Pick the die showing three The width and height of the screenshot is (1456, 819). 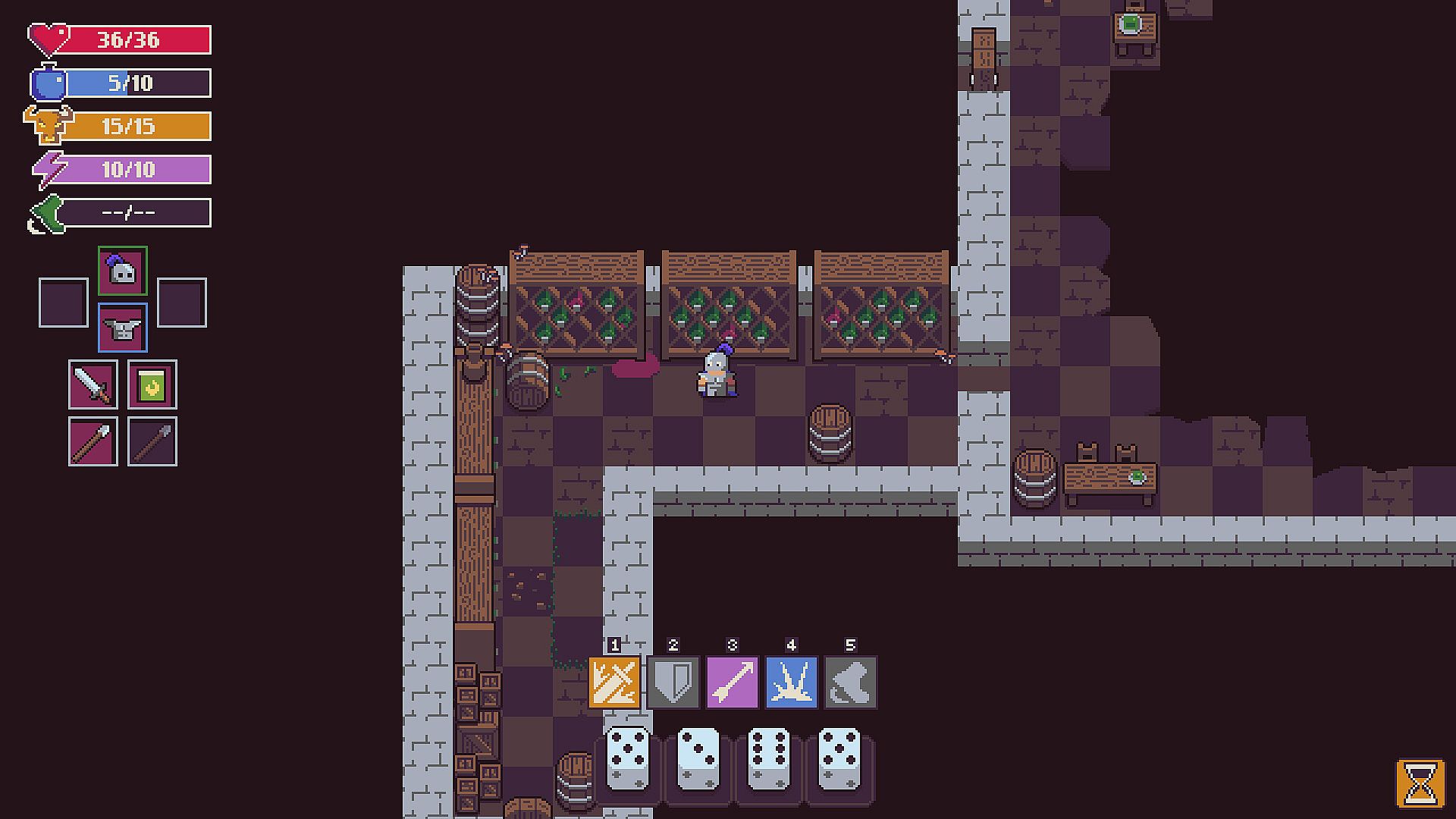click(x=698, y=758)
